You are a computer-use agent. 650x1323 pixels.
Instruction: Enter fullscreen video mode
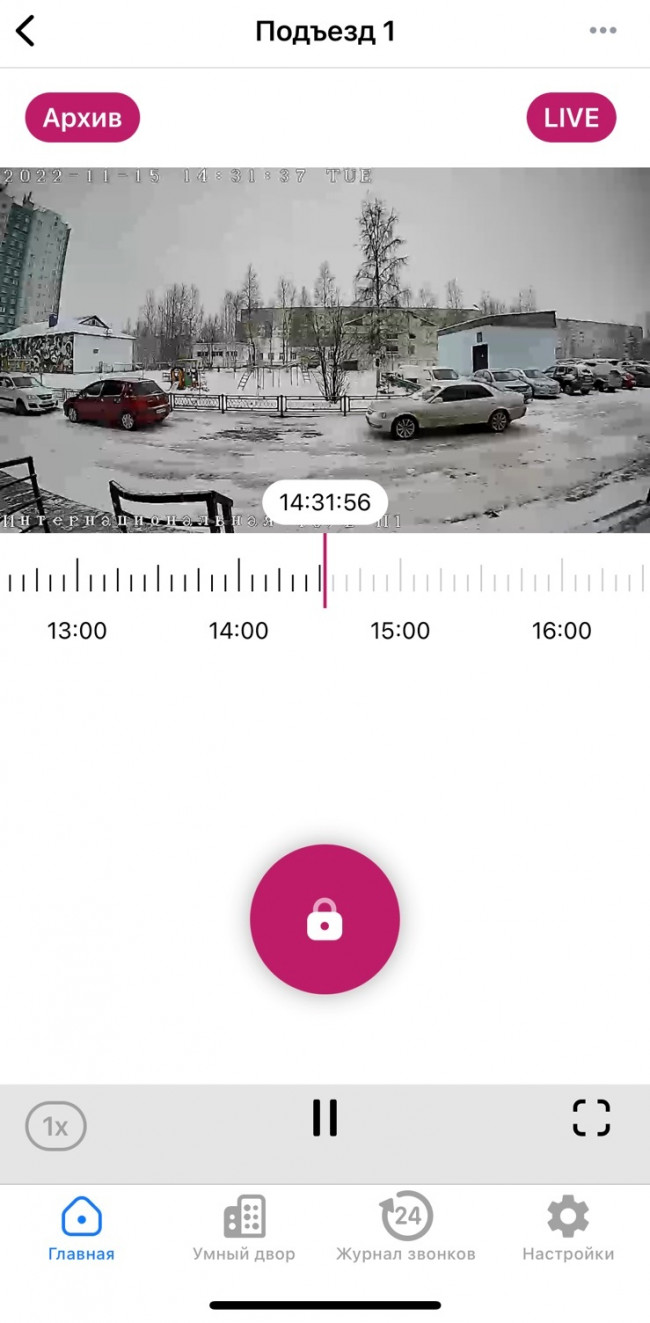pyautogui.click(x=591, y=1118)
